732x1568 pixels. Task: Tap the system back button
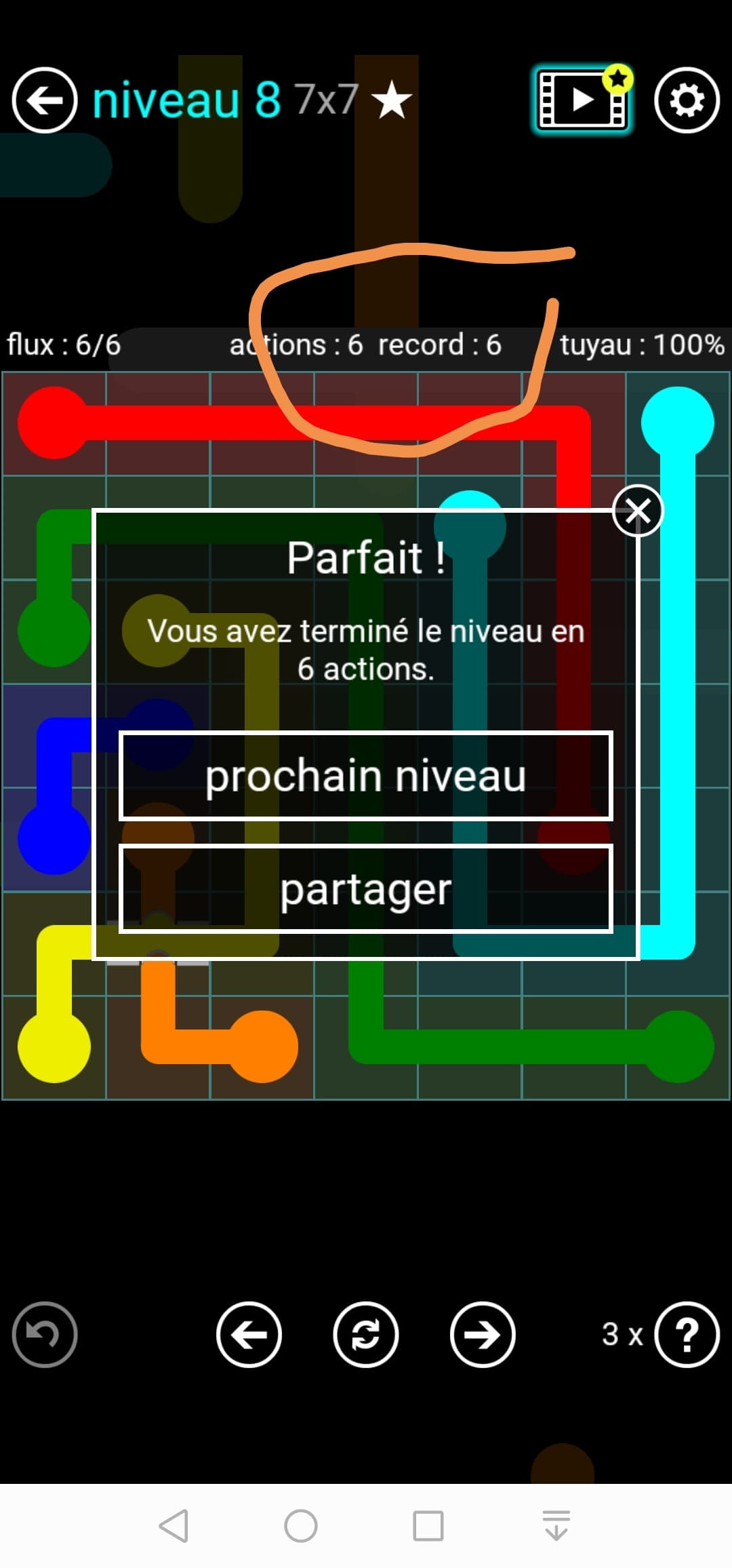(x=174, y=1526)
